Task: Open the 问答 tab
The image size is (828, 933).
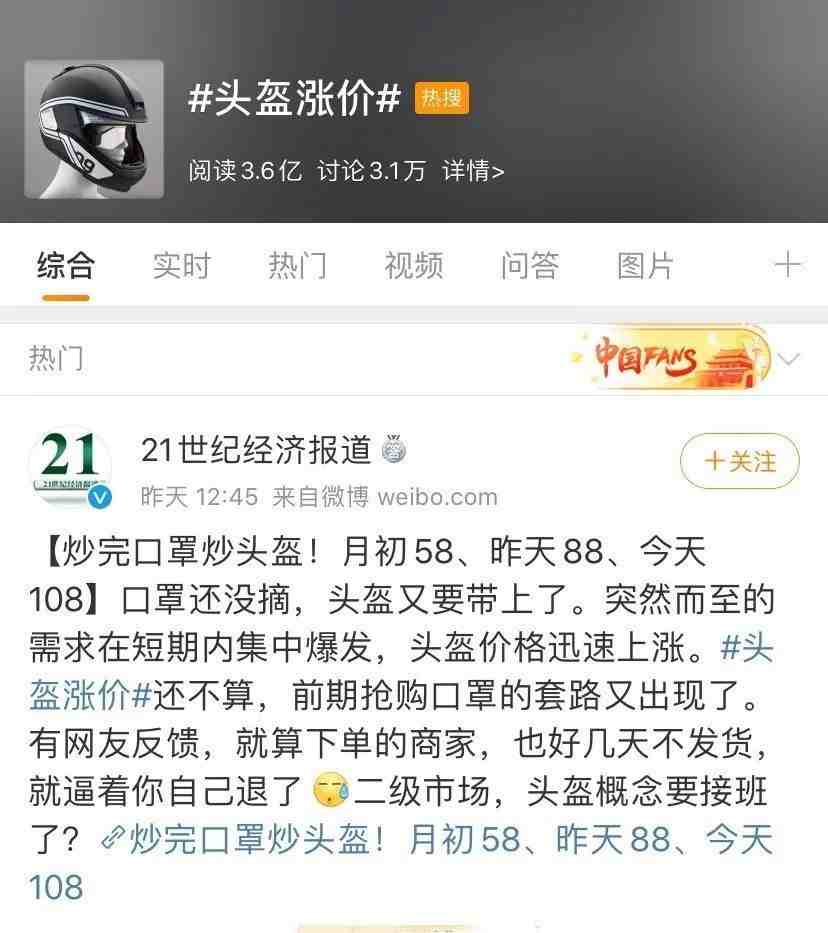Action: click(x=530, y=266)
